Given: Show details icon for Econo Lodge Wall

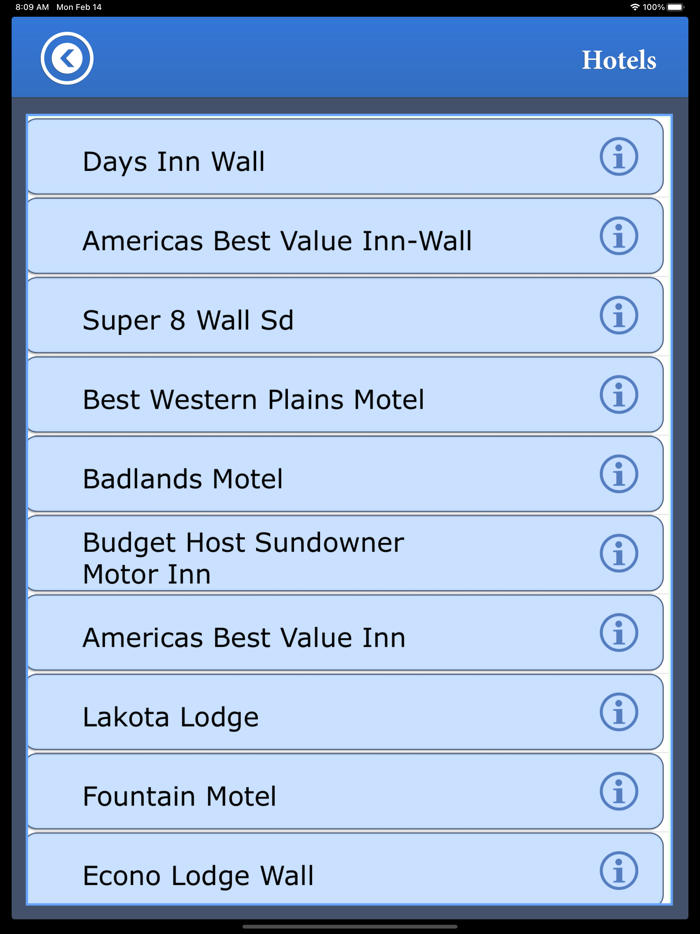Looking at the screenshot, I should click(618, 870).
